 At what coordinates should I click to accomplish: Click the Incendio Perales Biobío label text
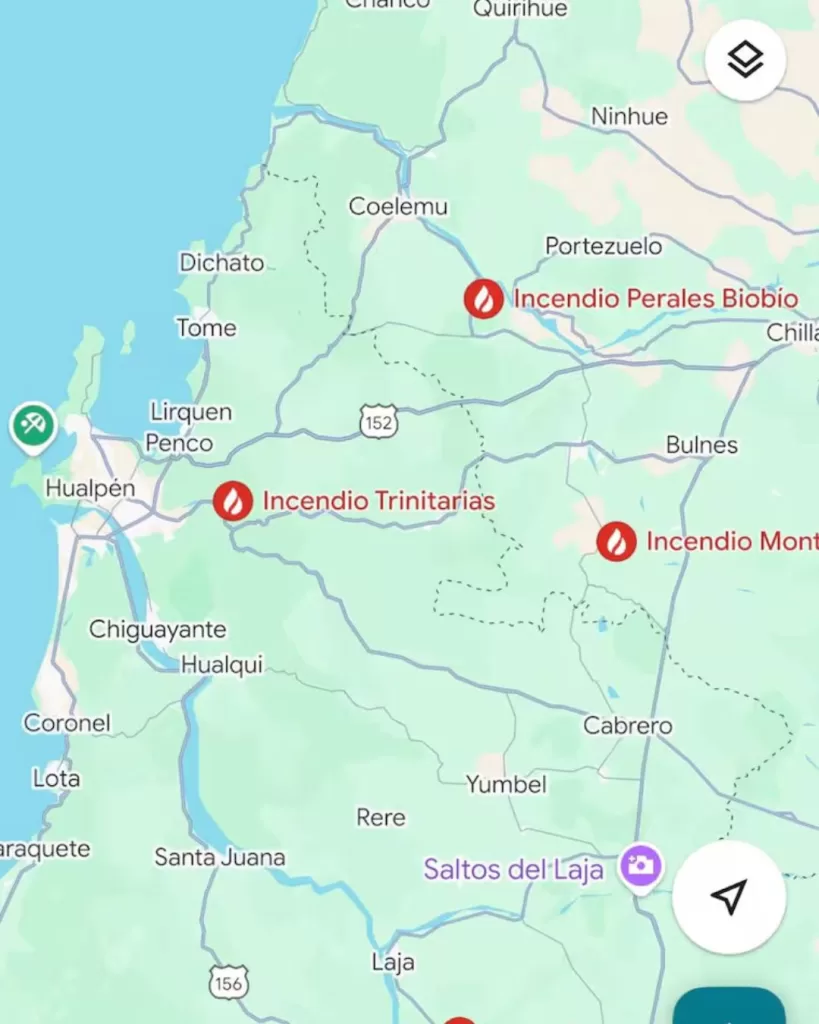click(655, 298)
